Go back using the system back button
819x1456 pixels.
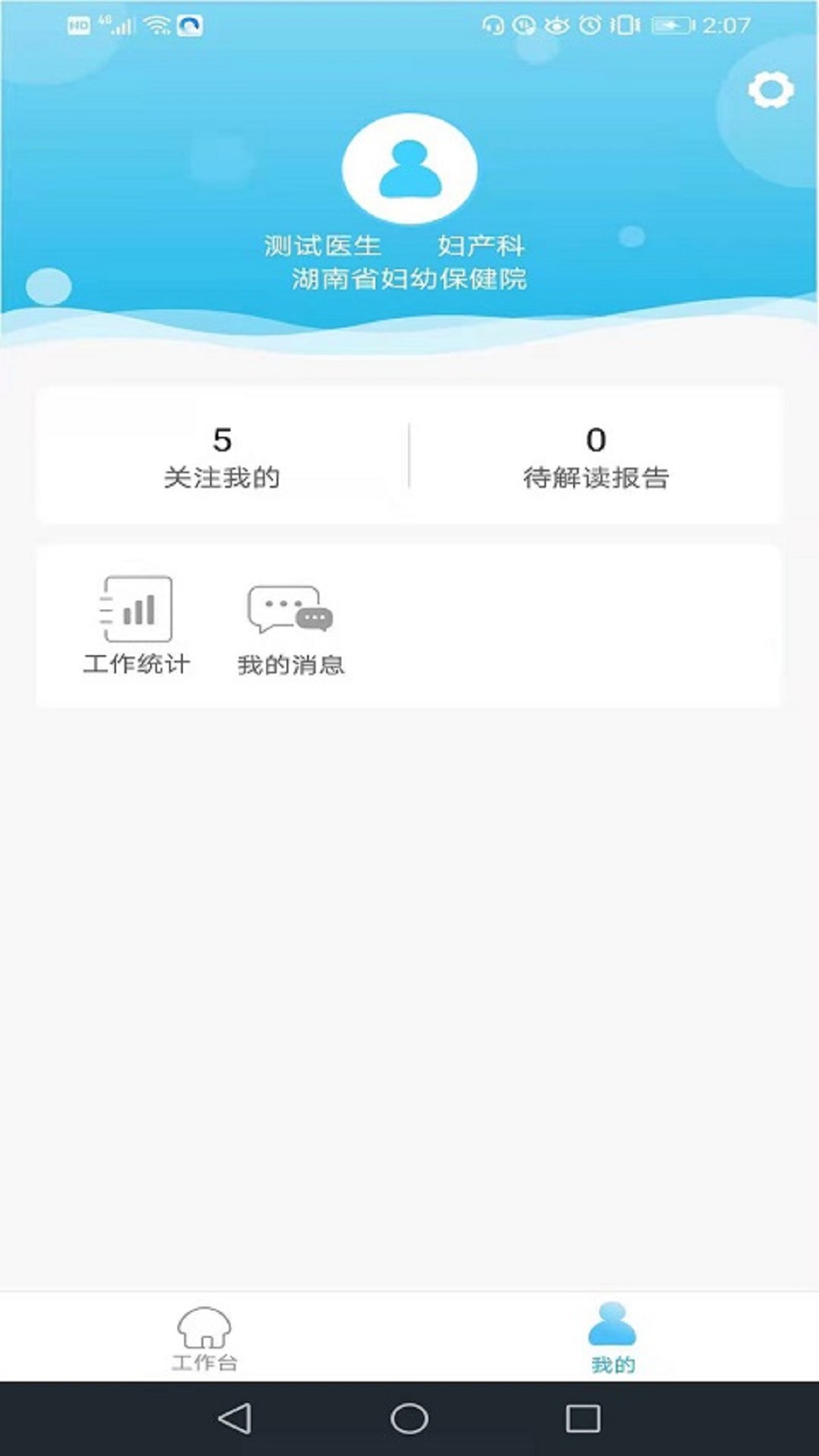pyautogui.click(x=234, y=1418)
